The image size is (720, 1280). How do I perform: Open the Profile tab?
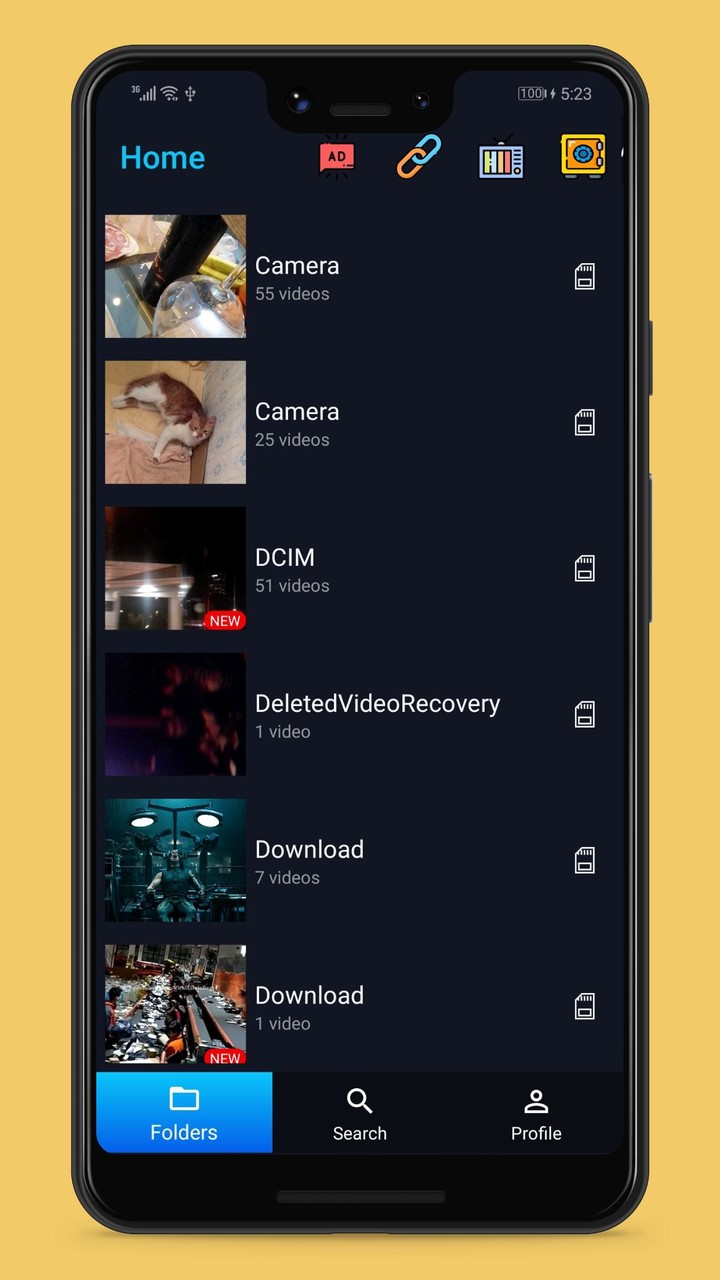536,1112
